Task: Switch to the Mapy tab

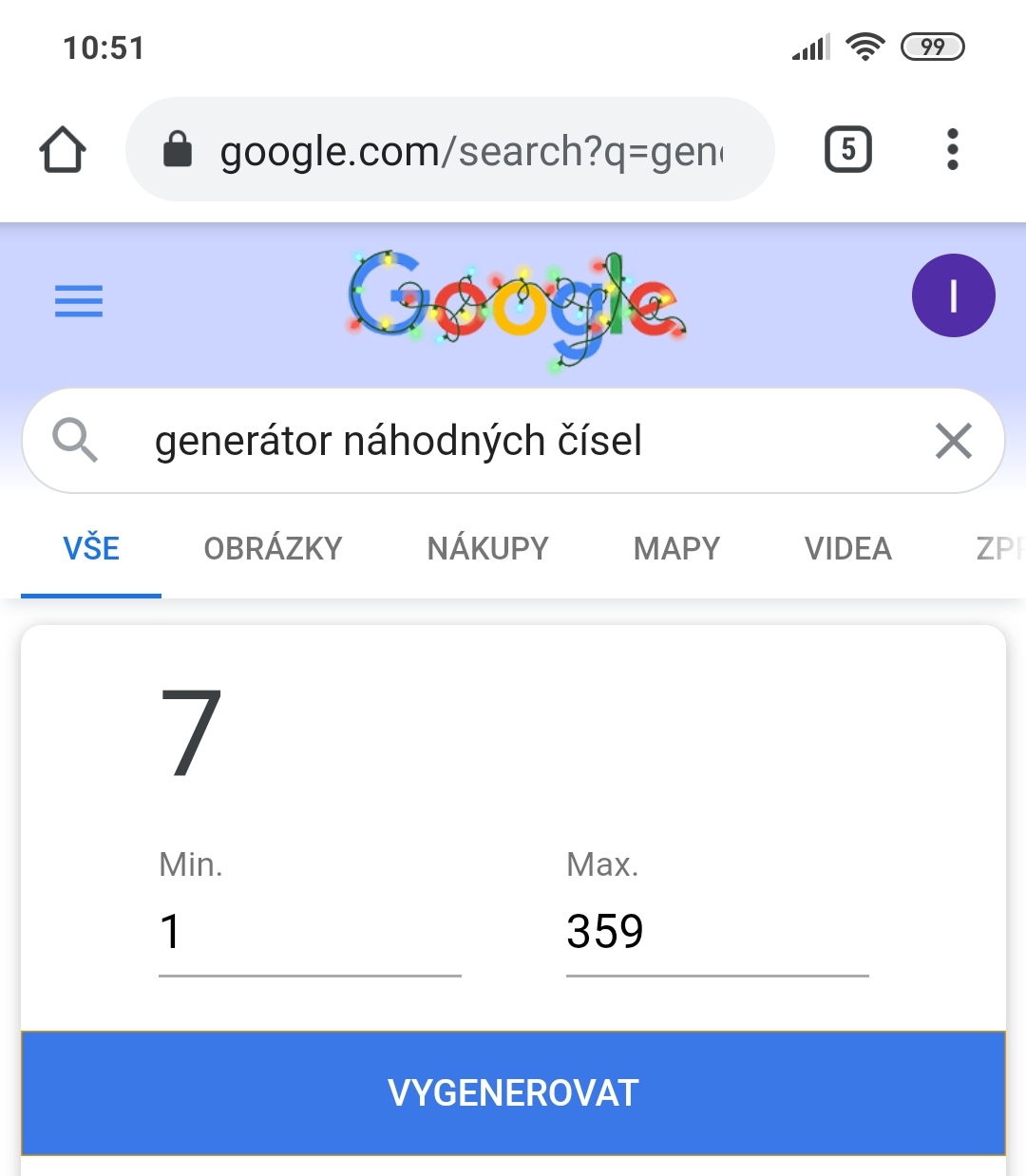Action: (x=676, y=549)
